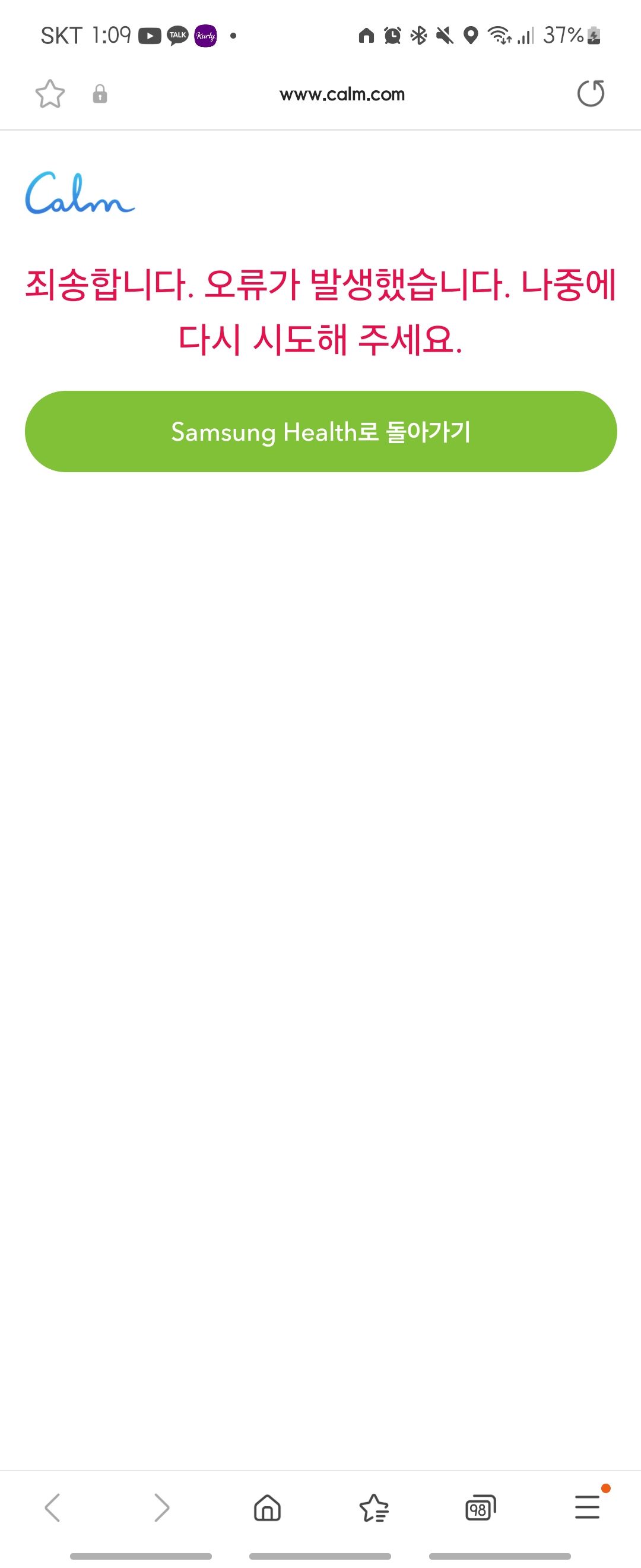Bookmark this page with the star icon
This screenshot has width=641, height=1568.
[x=50, y=94]
